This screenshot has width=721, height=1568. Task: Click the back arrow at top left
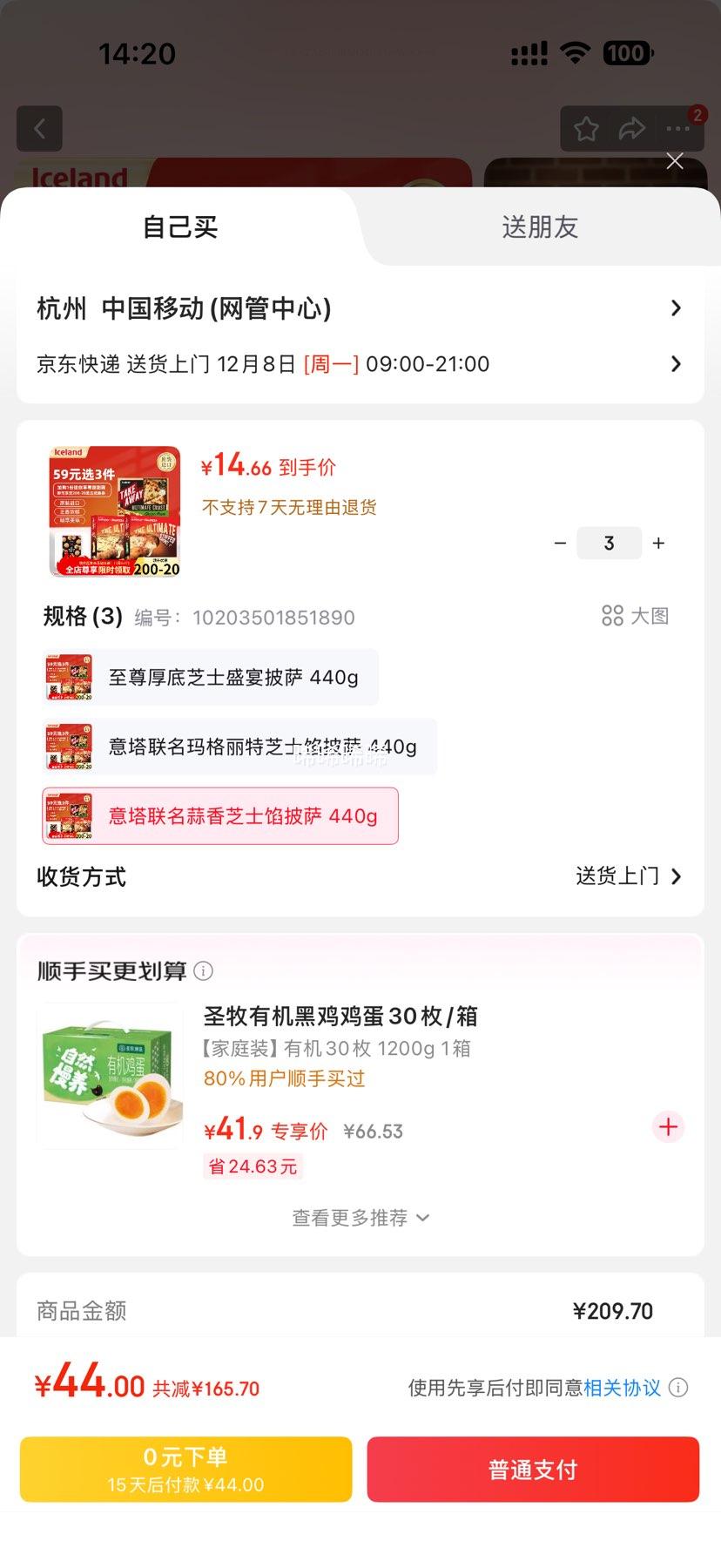pyautogui.click(x=38, y=128)
